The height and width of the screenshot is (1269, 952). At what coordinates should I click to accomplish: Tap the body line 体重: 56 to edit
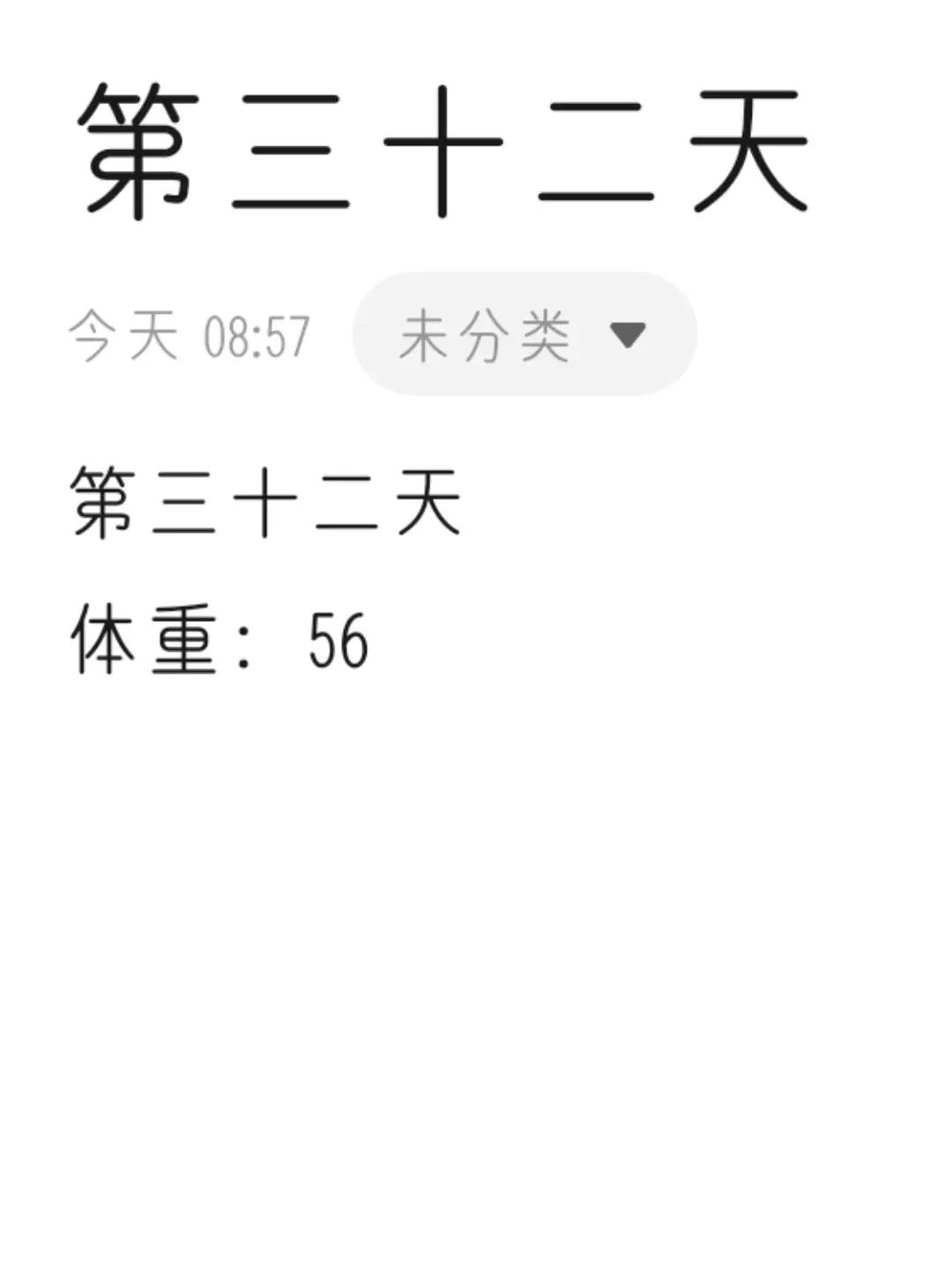219,639
